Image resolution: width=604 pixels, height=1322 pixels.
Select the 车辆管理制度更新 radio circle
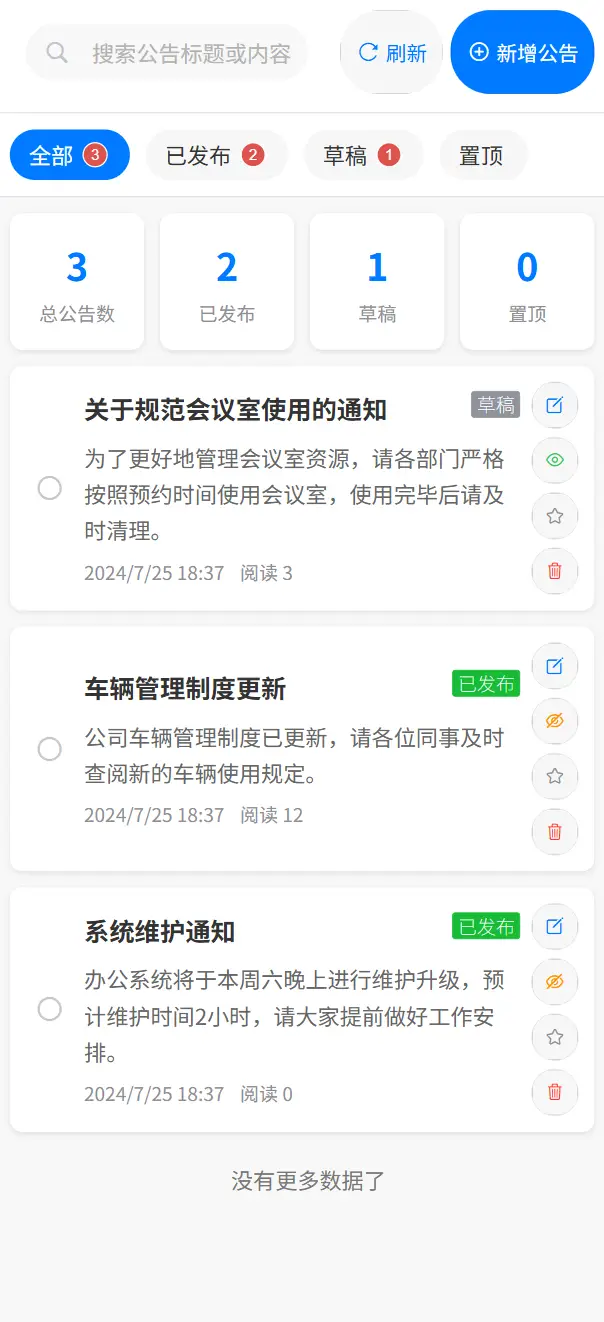50,749
